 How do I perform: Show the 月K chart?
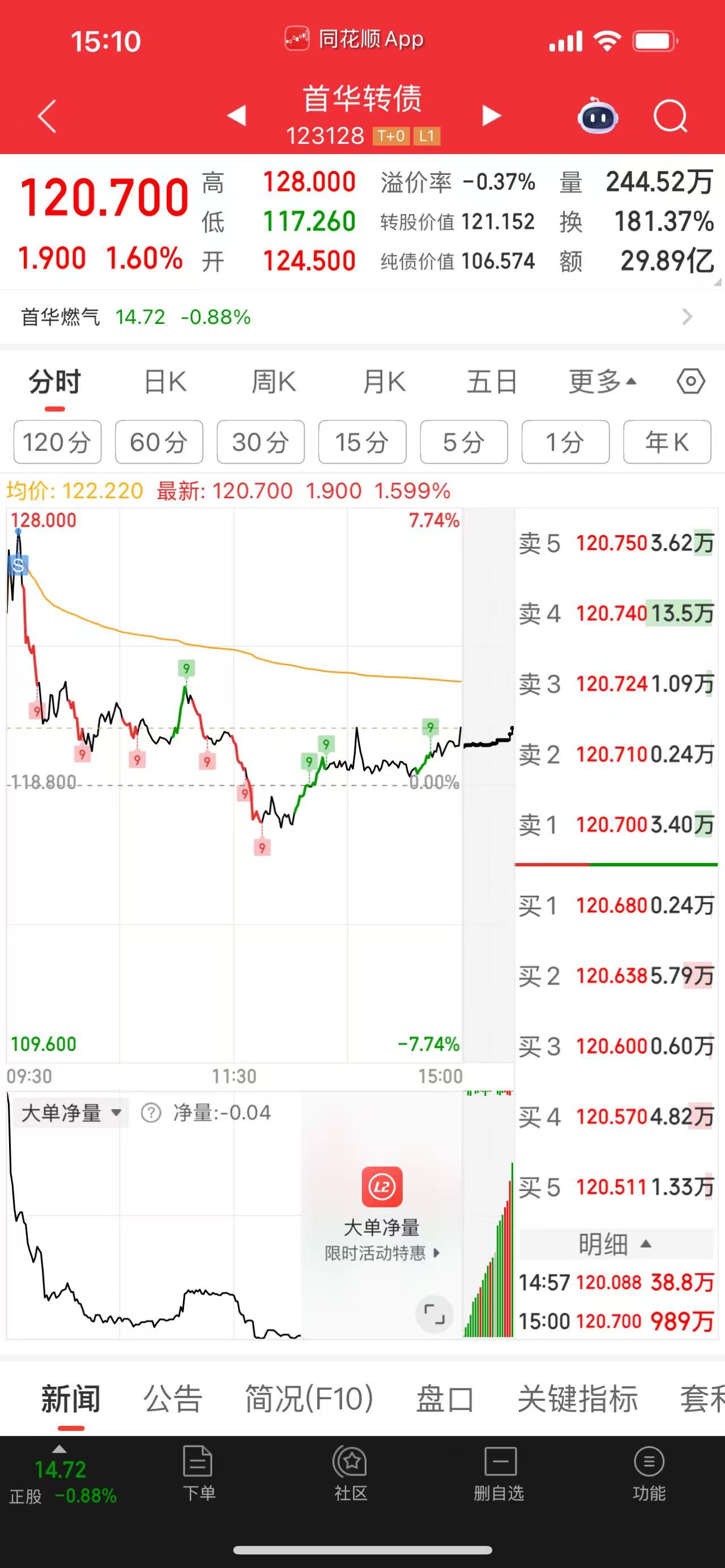click(383, 382)
